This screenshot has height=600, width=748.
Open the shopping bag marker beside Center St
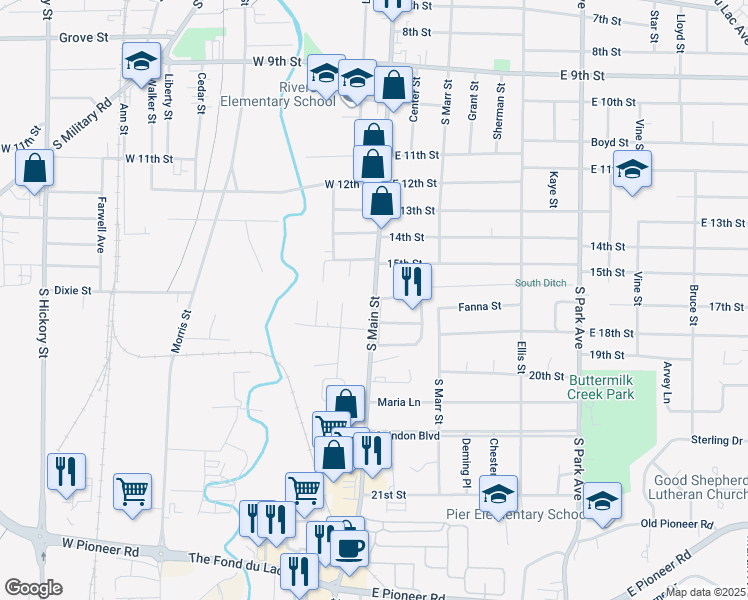(393, 89)
